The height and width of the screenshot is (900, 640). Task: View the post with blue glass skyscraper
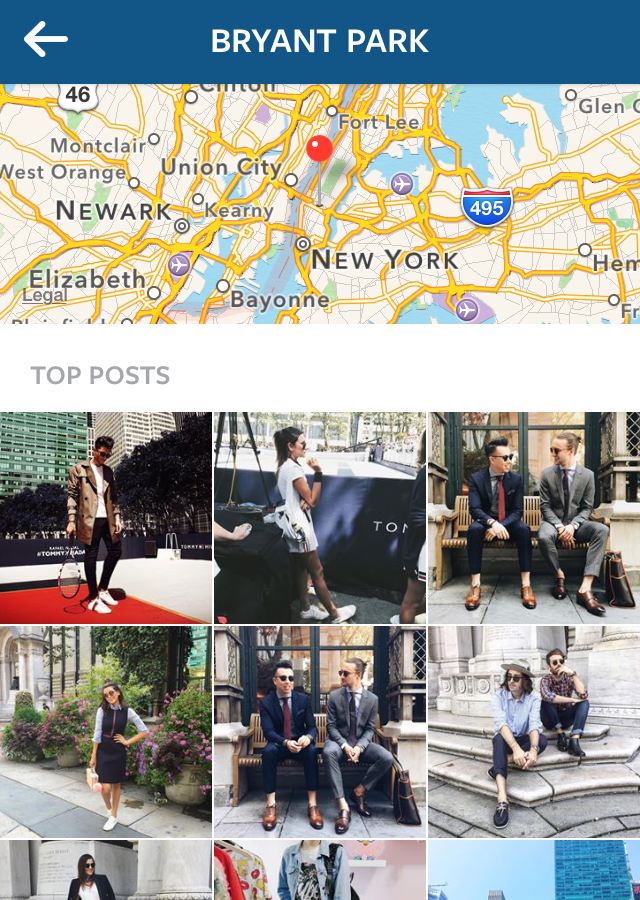click(534, 871)
